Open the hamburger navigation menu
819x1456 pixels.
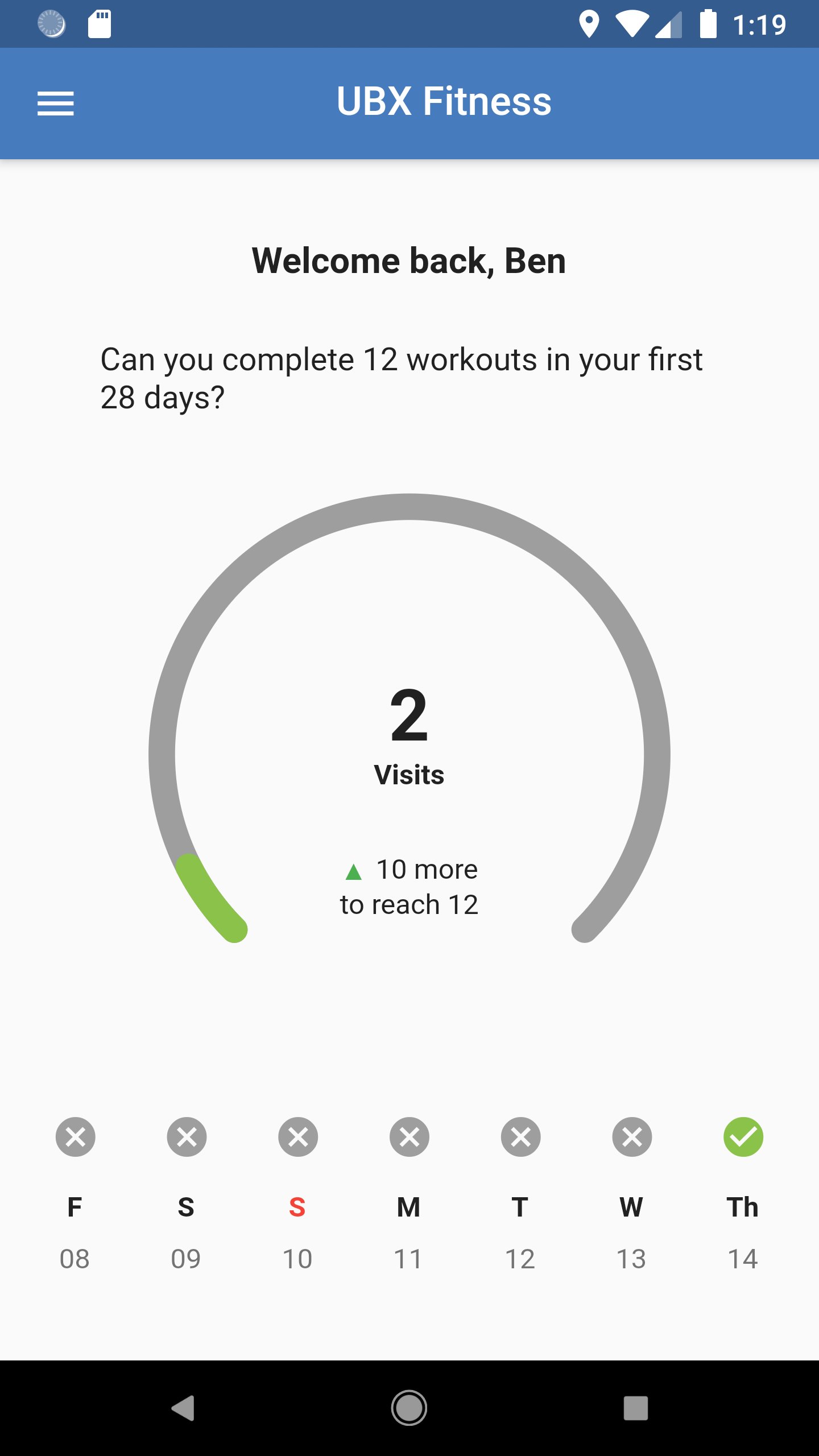point(55,104)
